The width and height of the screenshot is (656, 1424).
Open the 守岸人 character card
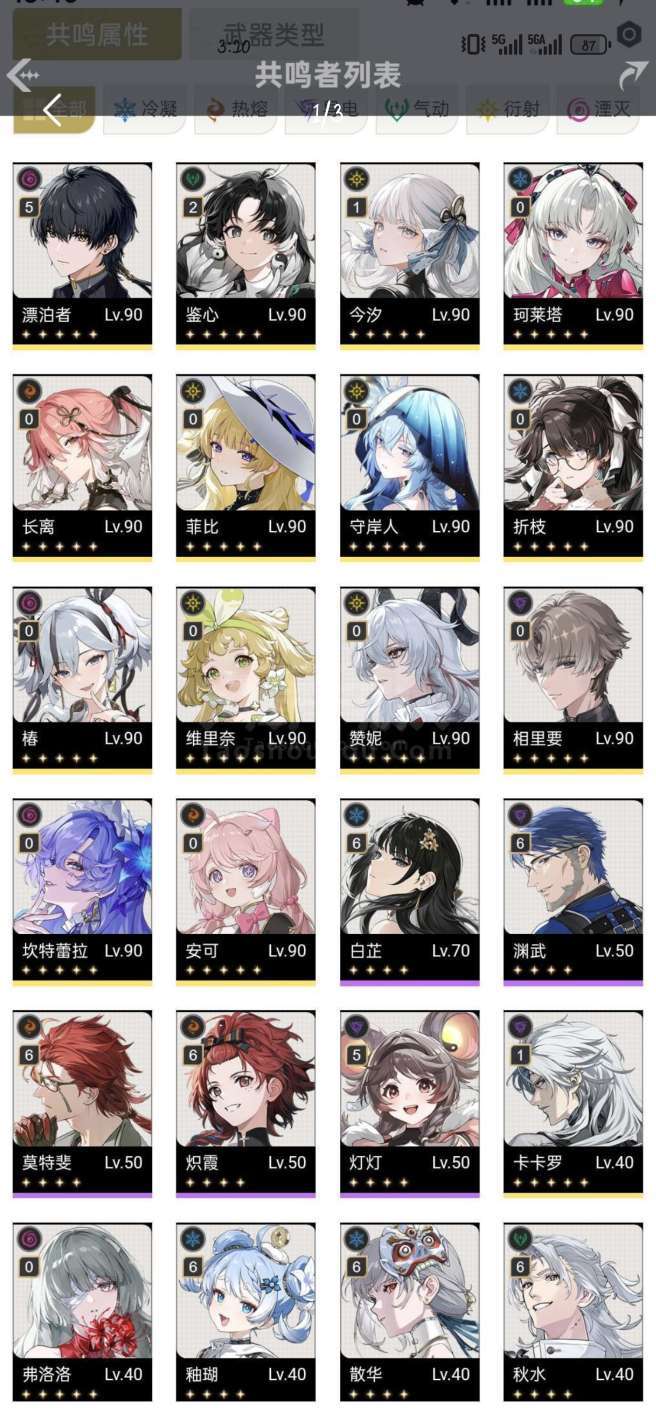[410, 468]
